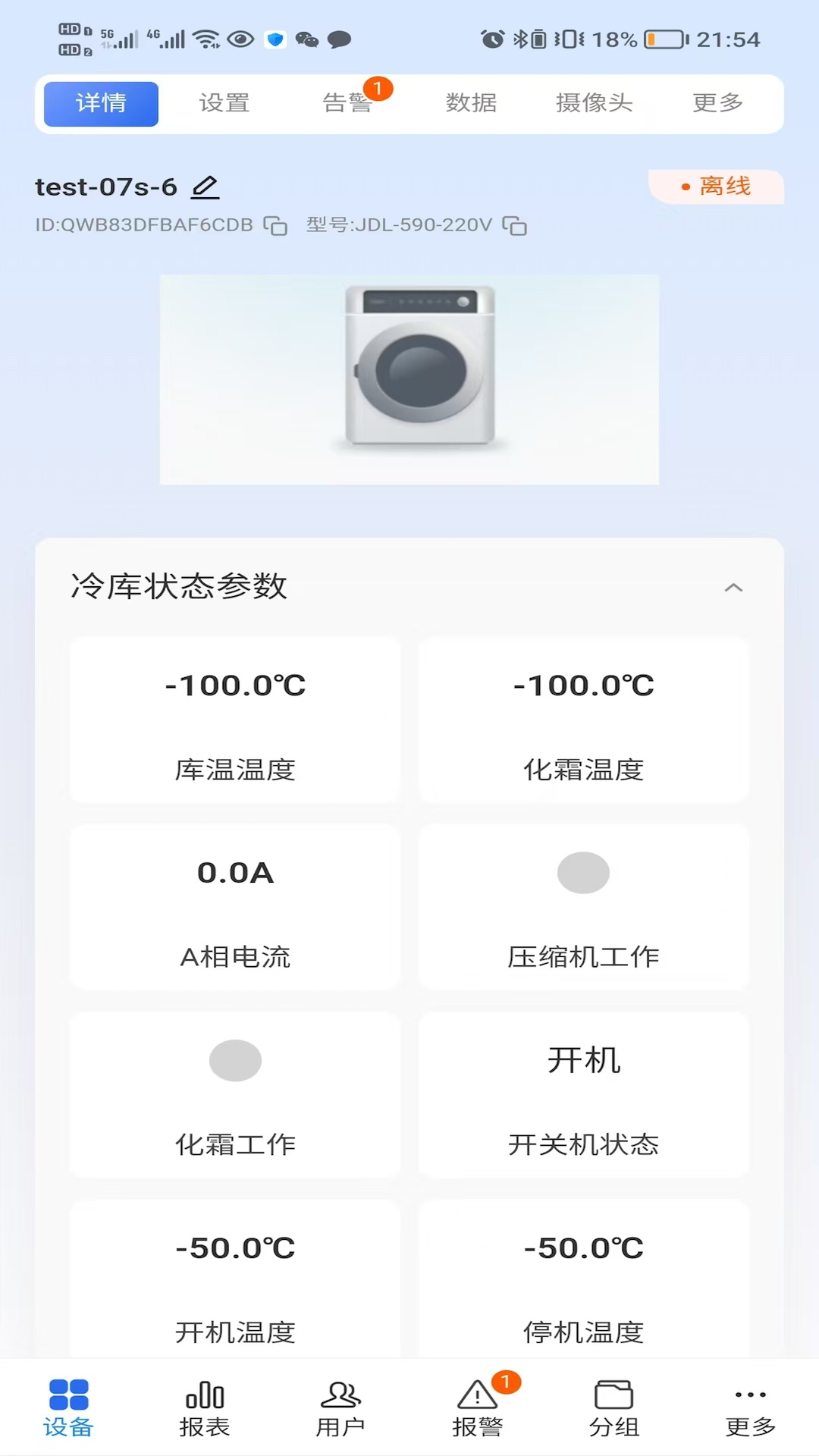Open the 告警 tab
Image resolution: width=819 pixels, height=1456 pixels.
point(347,103)
